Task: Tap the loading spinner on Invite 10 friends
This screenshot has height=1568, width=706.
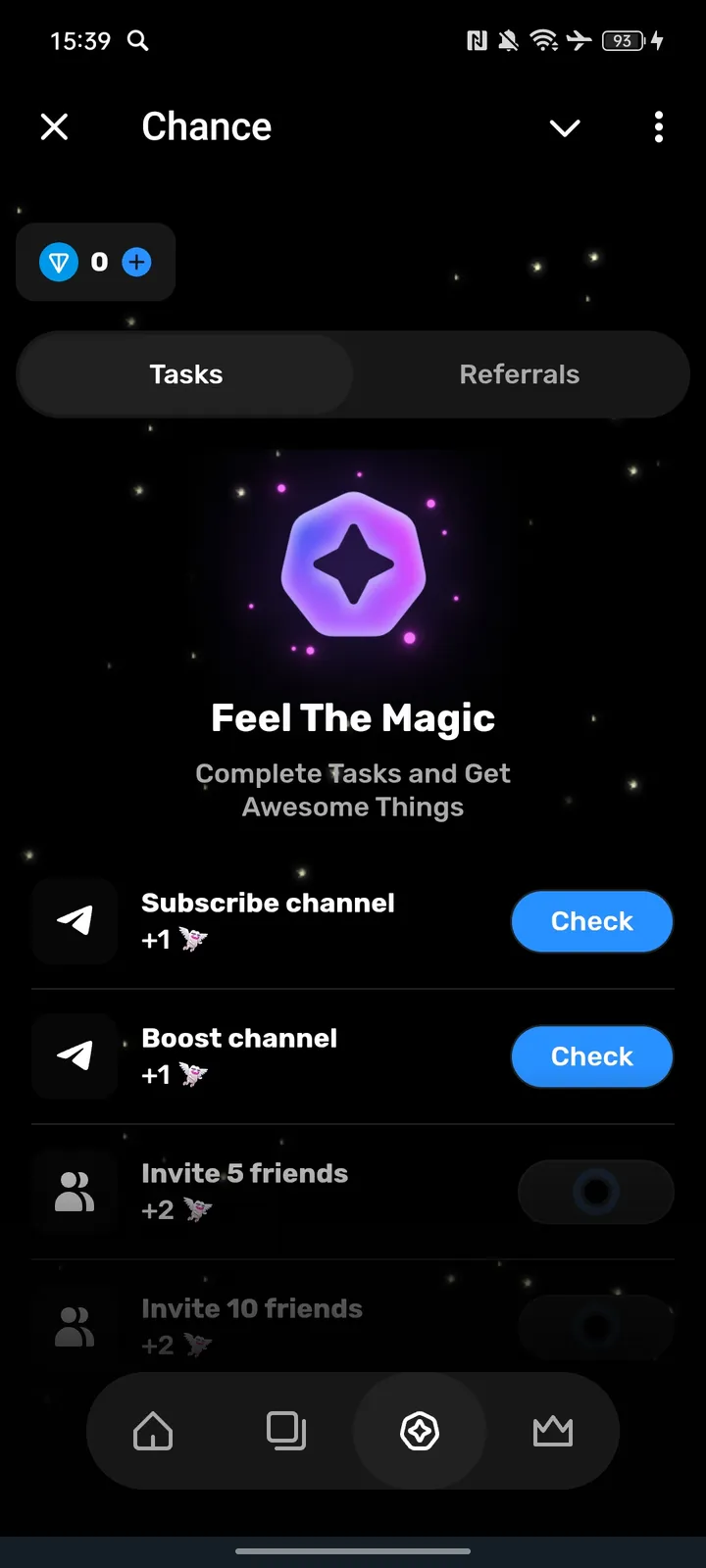Action: pos(595,1327)
